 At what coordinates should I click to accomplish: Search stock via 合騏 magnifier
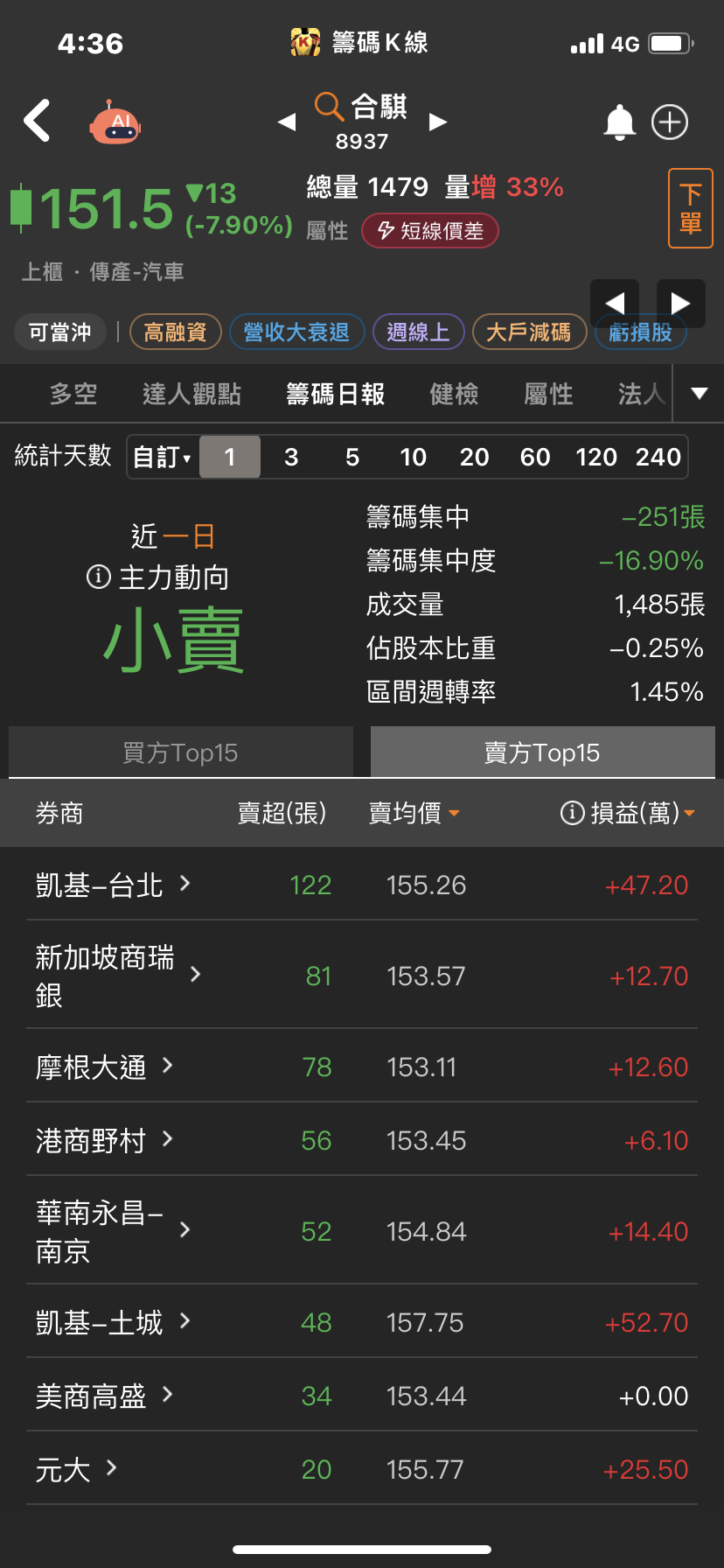click(x=361, y=108)
